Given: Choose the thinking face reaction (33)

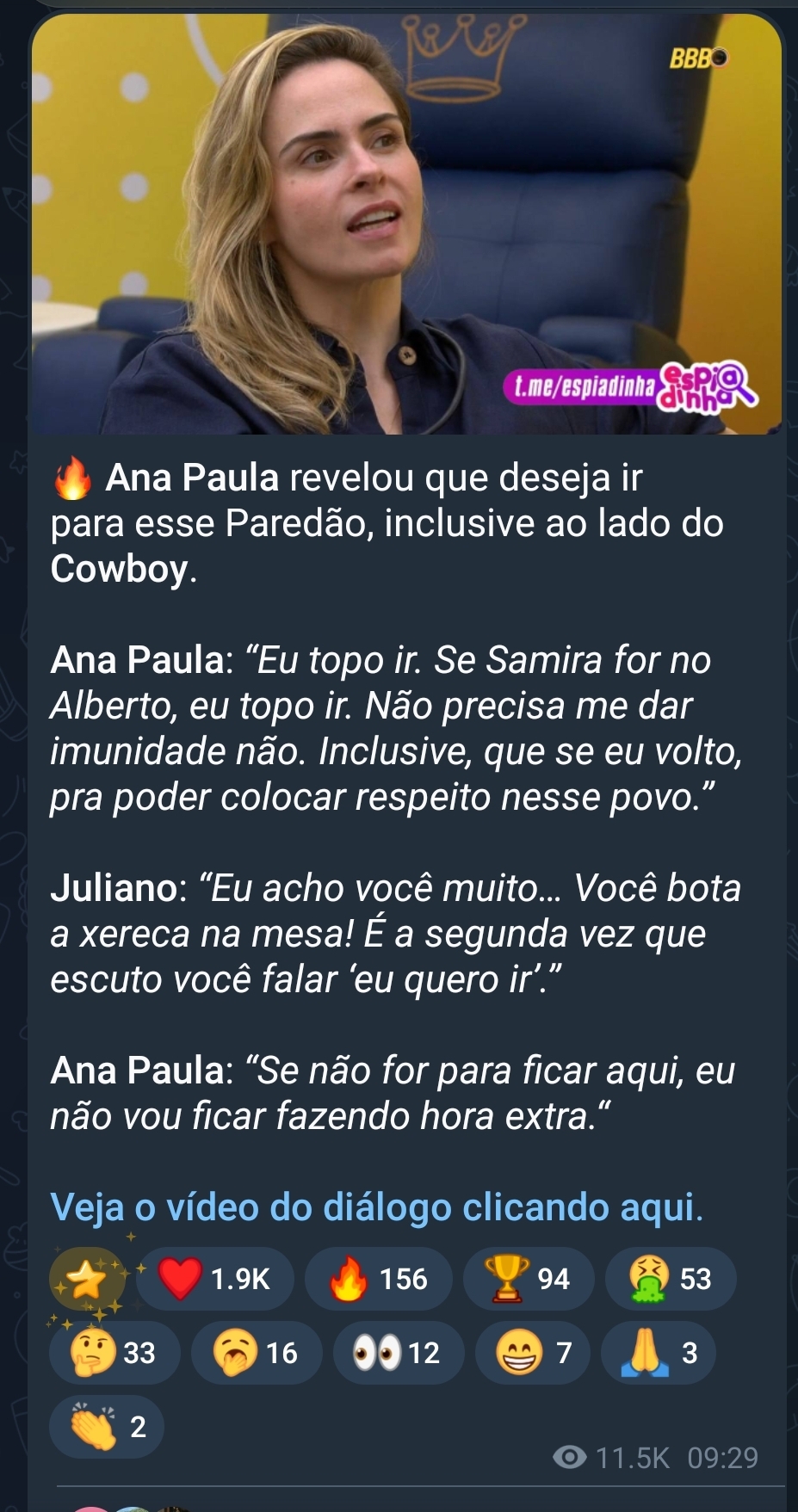Looking at the screenshot, I should tap(114, 1353).
